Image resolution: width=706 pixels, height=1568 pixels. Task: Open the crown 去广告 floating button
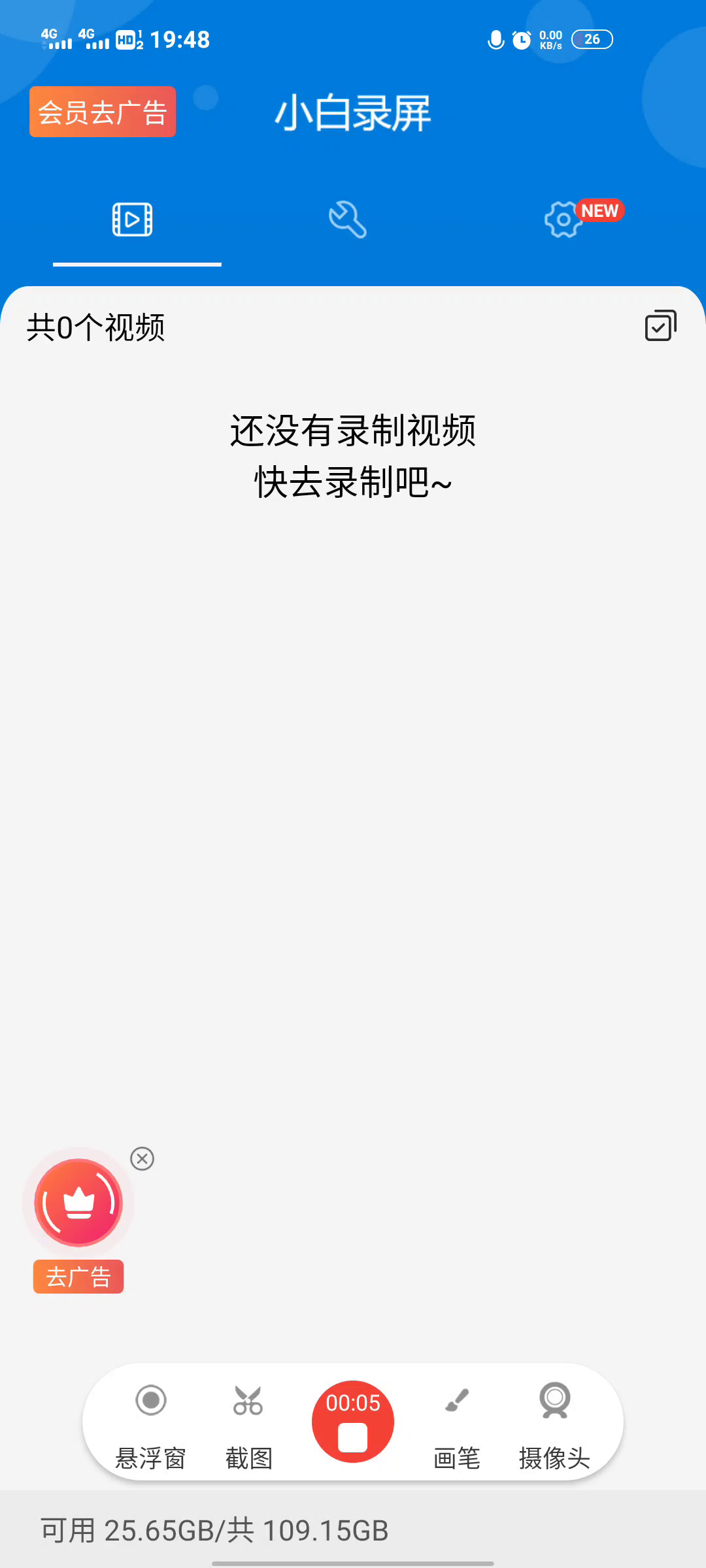click(x=78, y=1202)
